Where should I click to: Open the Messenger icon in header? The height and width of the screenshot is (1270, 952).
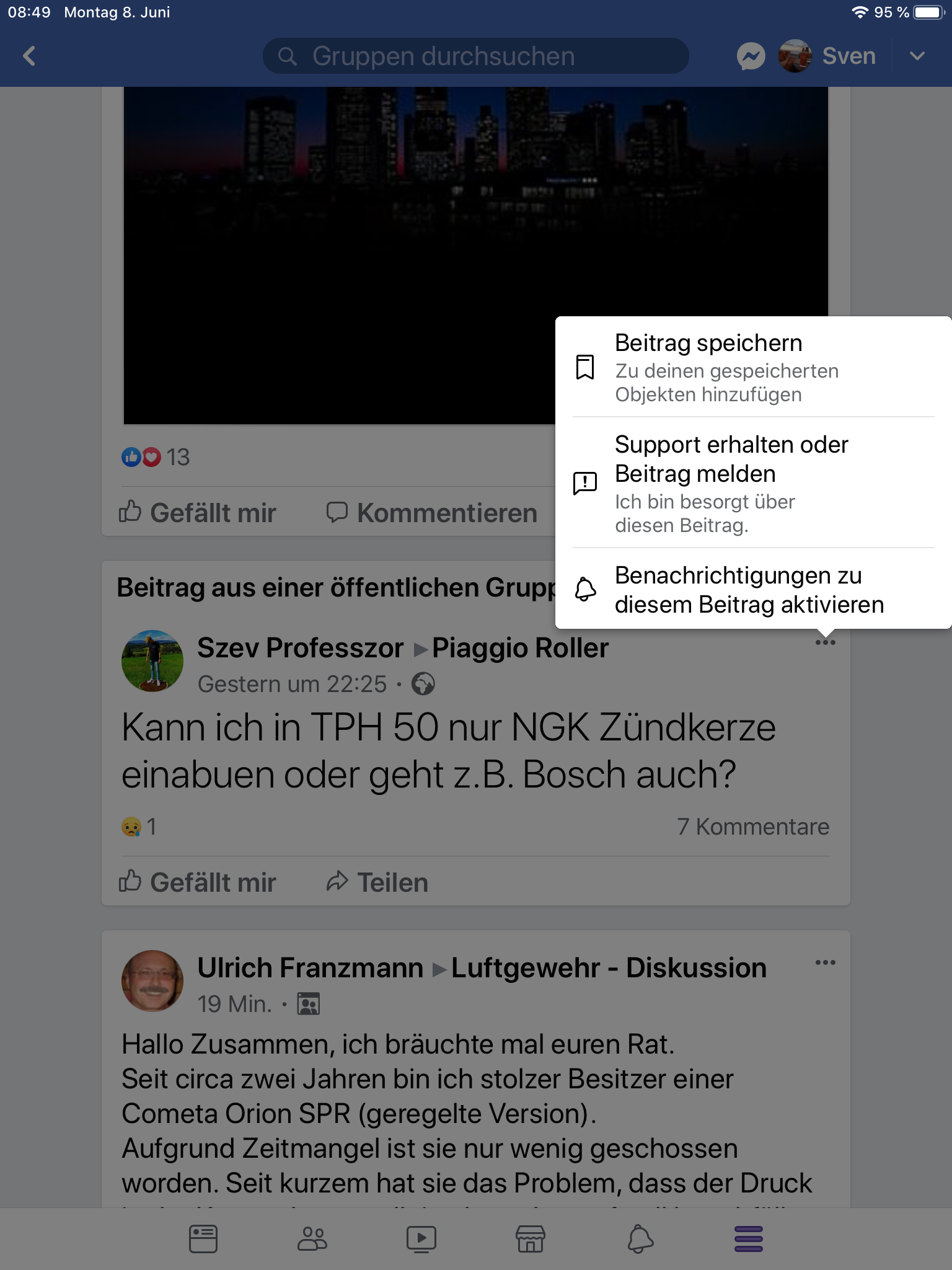tap(751, 56)
